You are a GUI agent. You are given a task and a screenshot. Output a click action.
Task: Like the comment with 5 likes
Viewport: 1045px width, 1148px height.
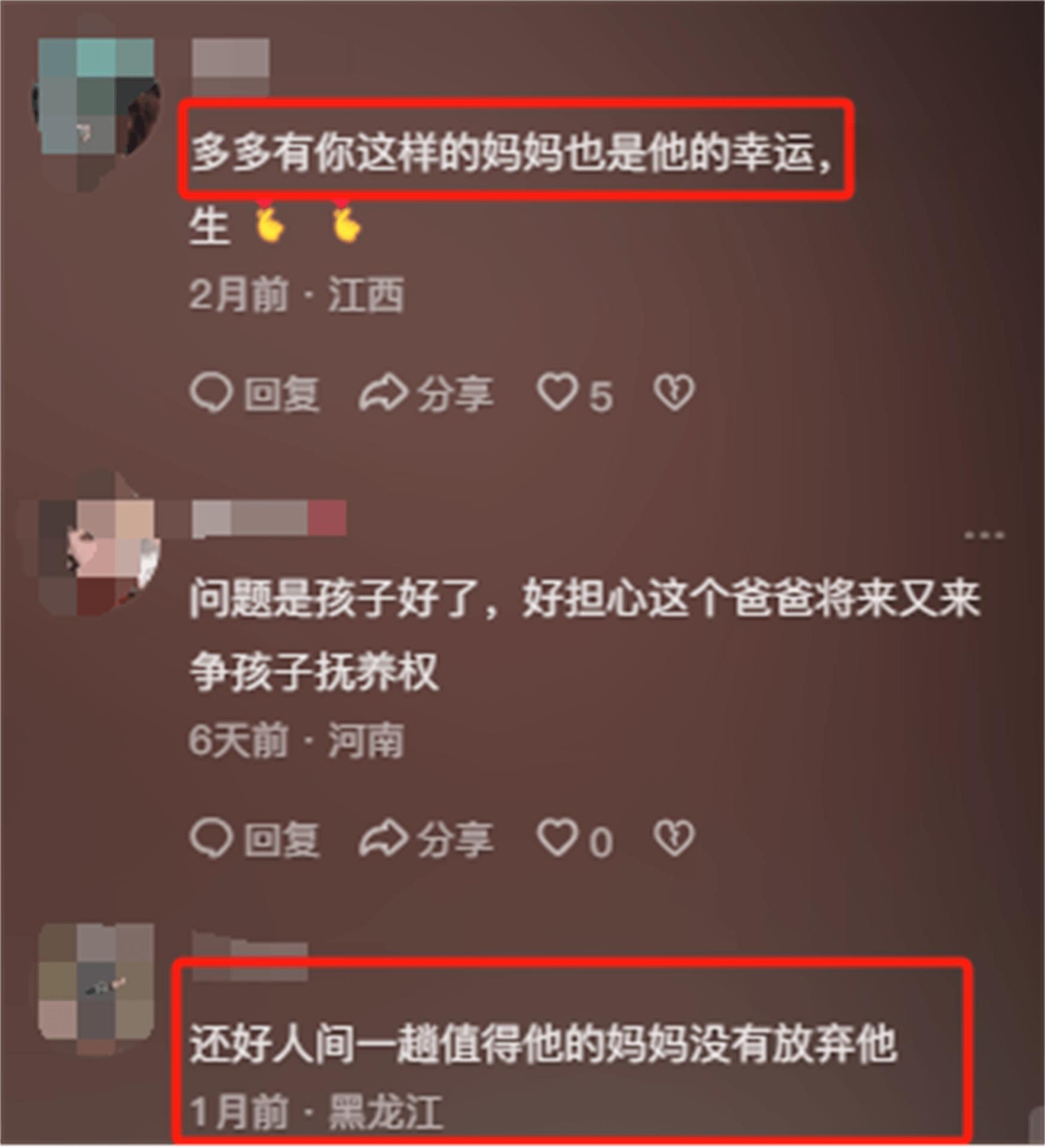pos(558,393)
